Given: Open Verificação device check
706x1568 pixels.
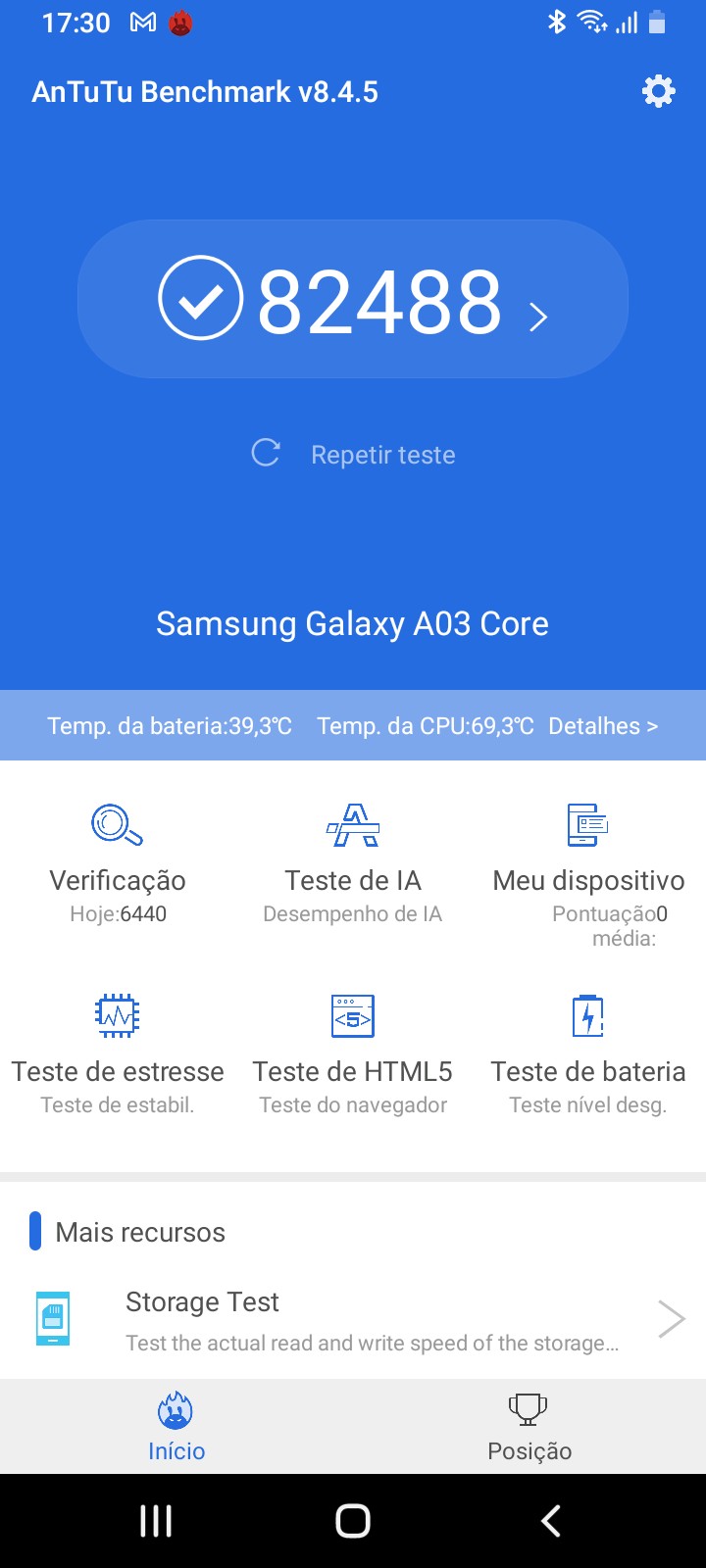Looking at the screenshot, I should (x=118, y=862).
